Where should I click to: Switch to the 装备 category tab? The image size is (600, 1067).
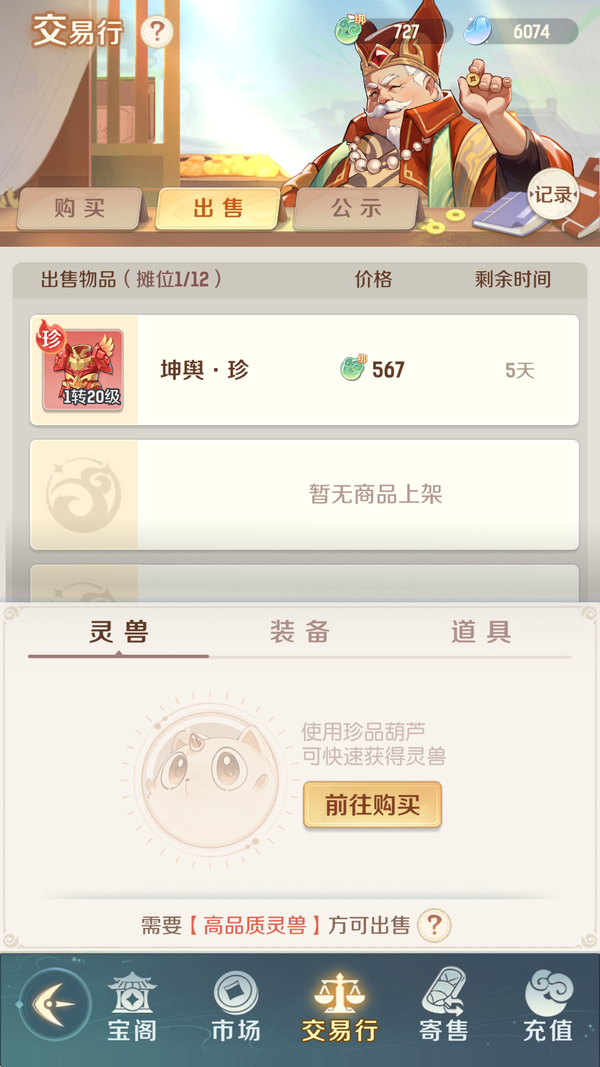pos(299,632)
